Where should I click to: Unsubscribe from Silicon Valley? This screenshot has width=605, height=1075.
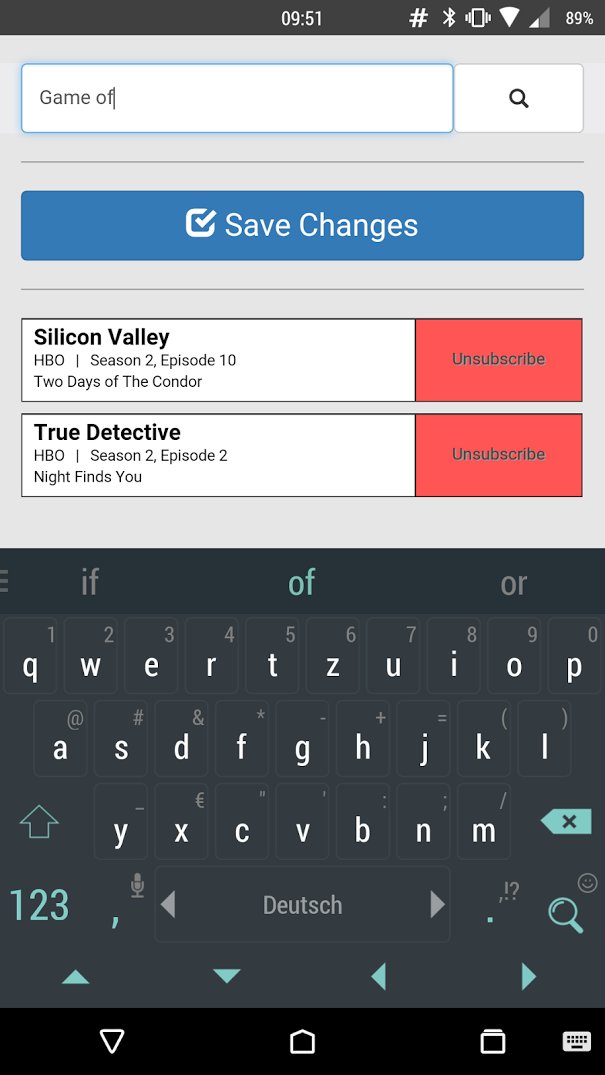[x=499, y=360]
